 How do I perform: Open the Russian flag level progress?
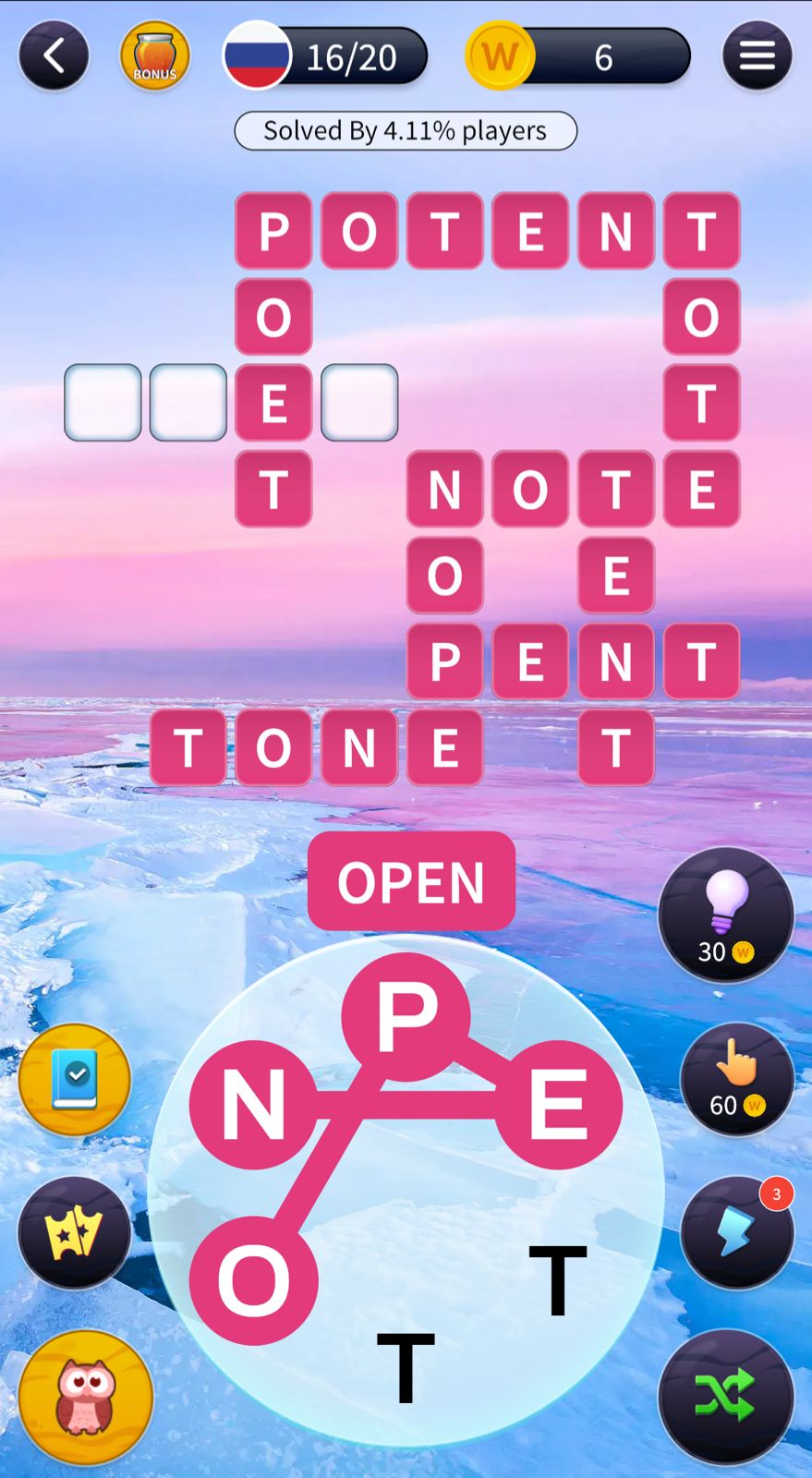point(325,56)
